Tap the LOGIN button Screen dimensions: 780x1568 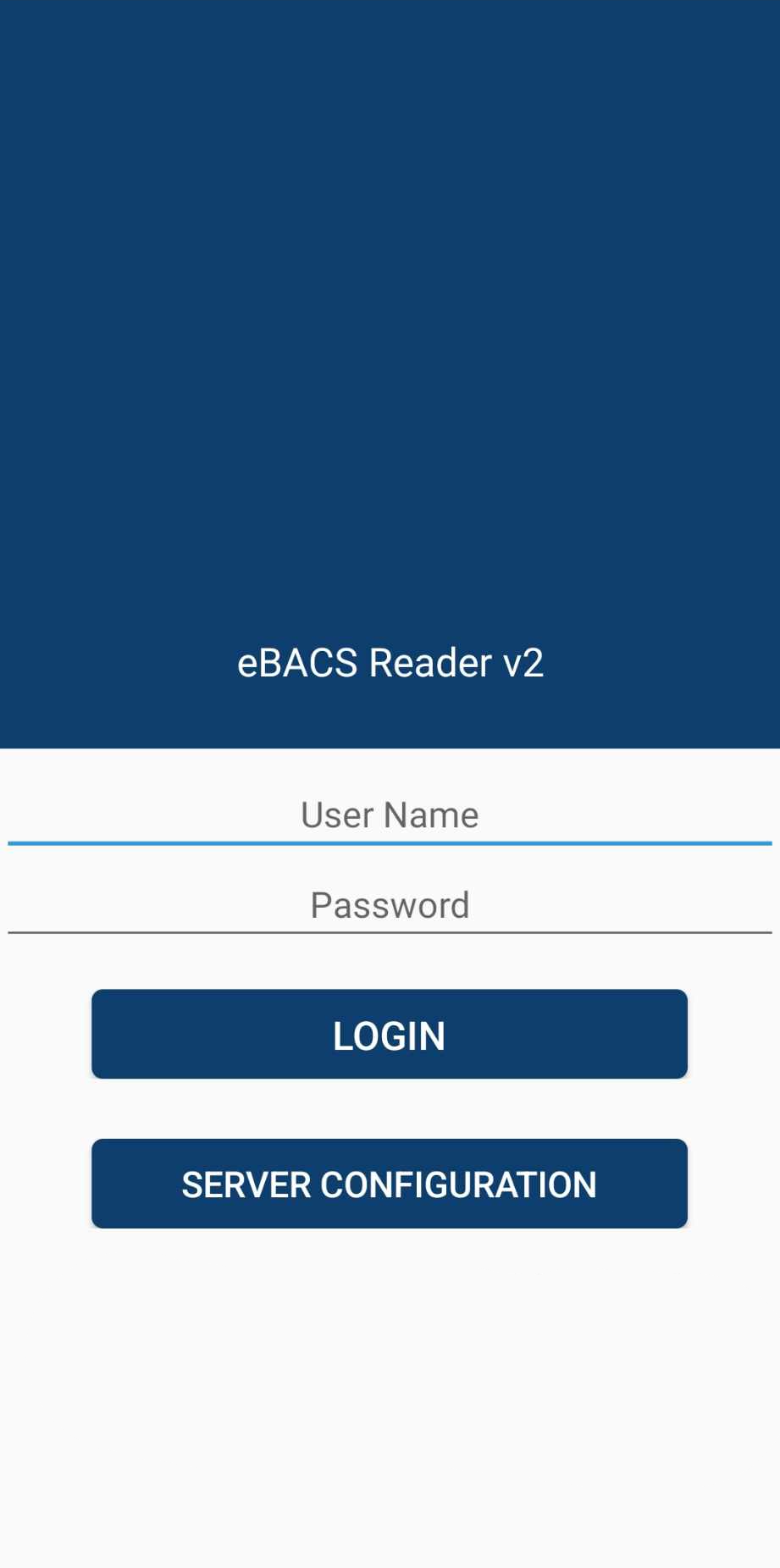click(390, 1035)
